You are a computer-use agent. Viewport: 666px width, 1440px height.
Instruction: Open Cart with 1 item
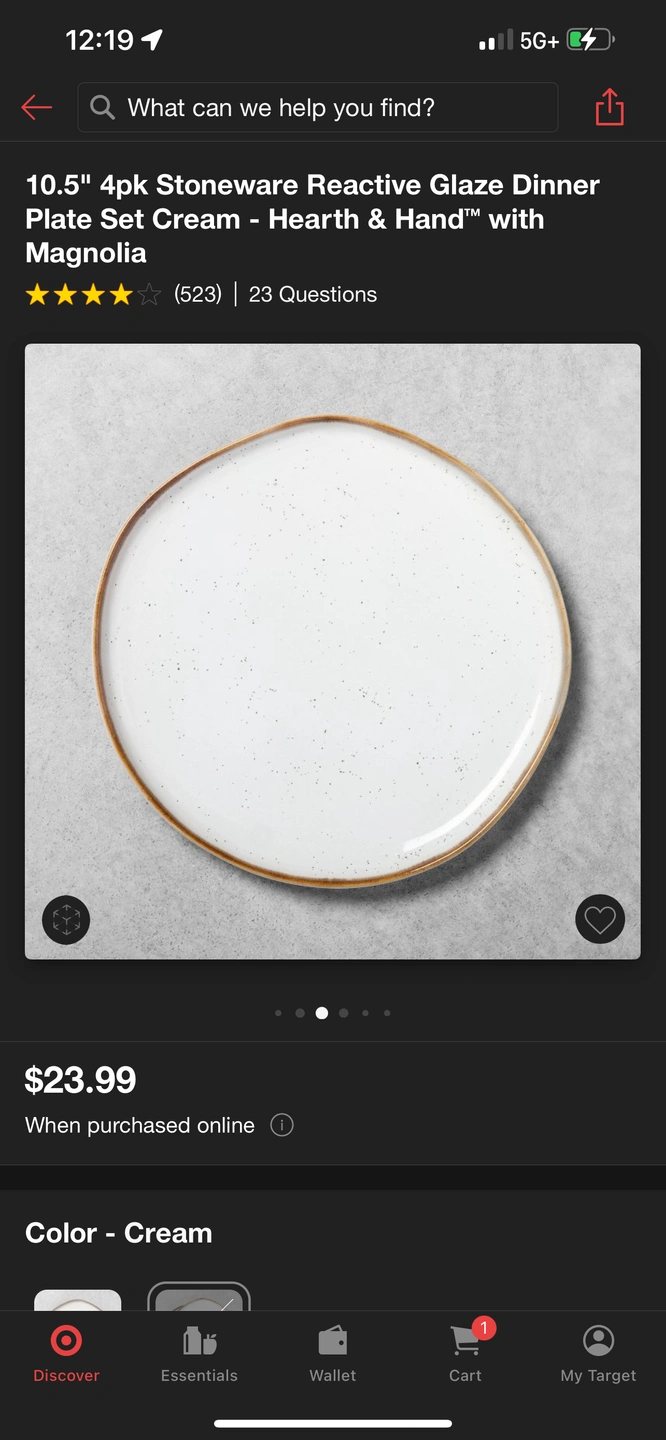click(465, 1354)
